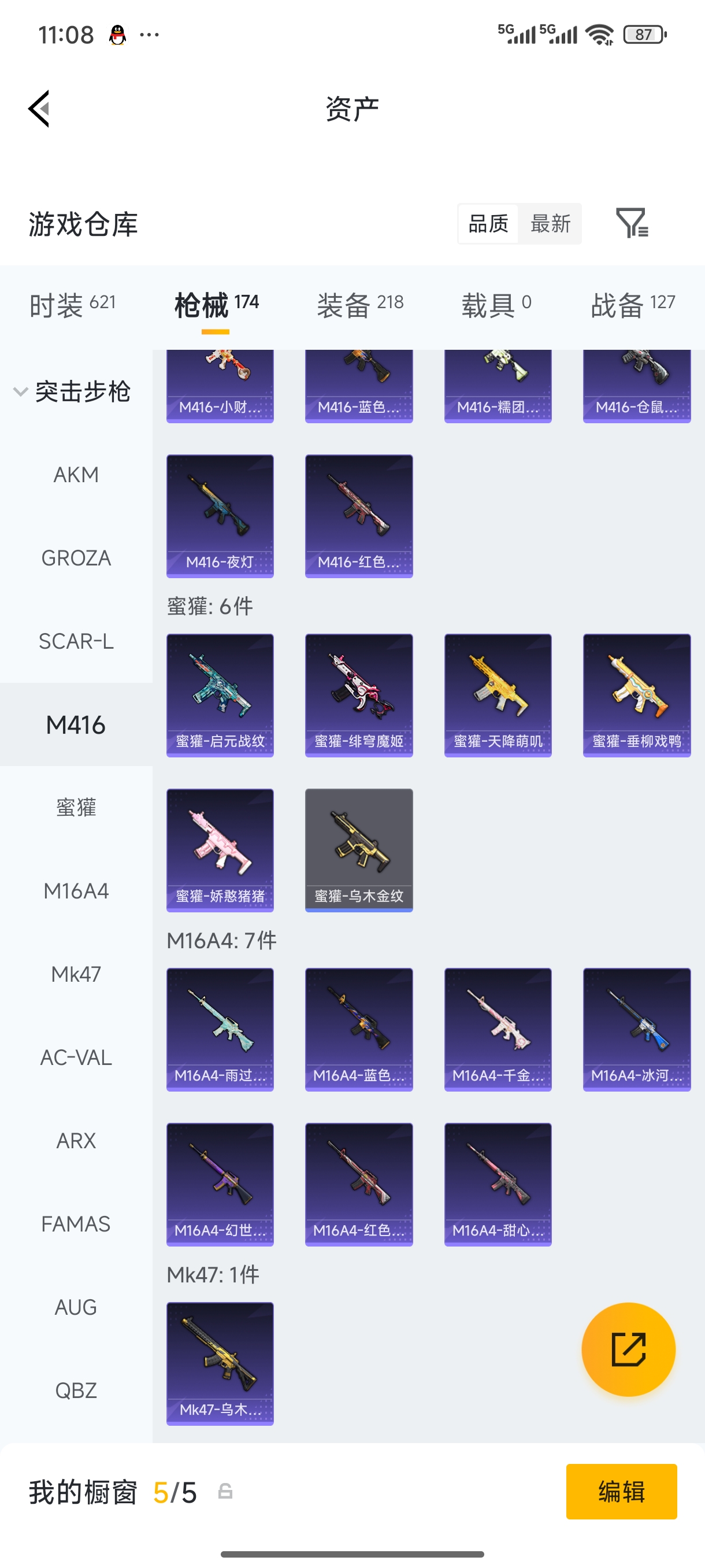The image size is (705, 1568).
Task: Select AKM in the weapon list
Action: tap(76, 475)
